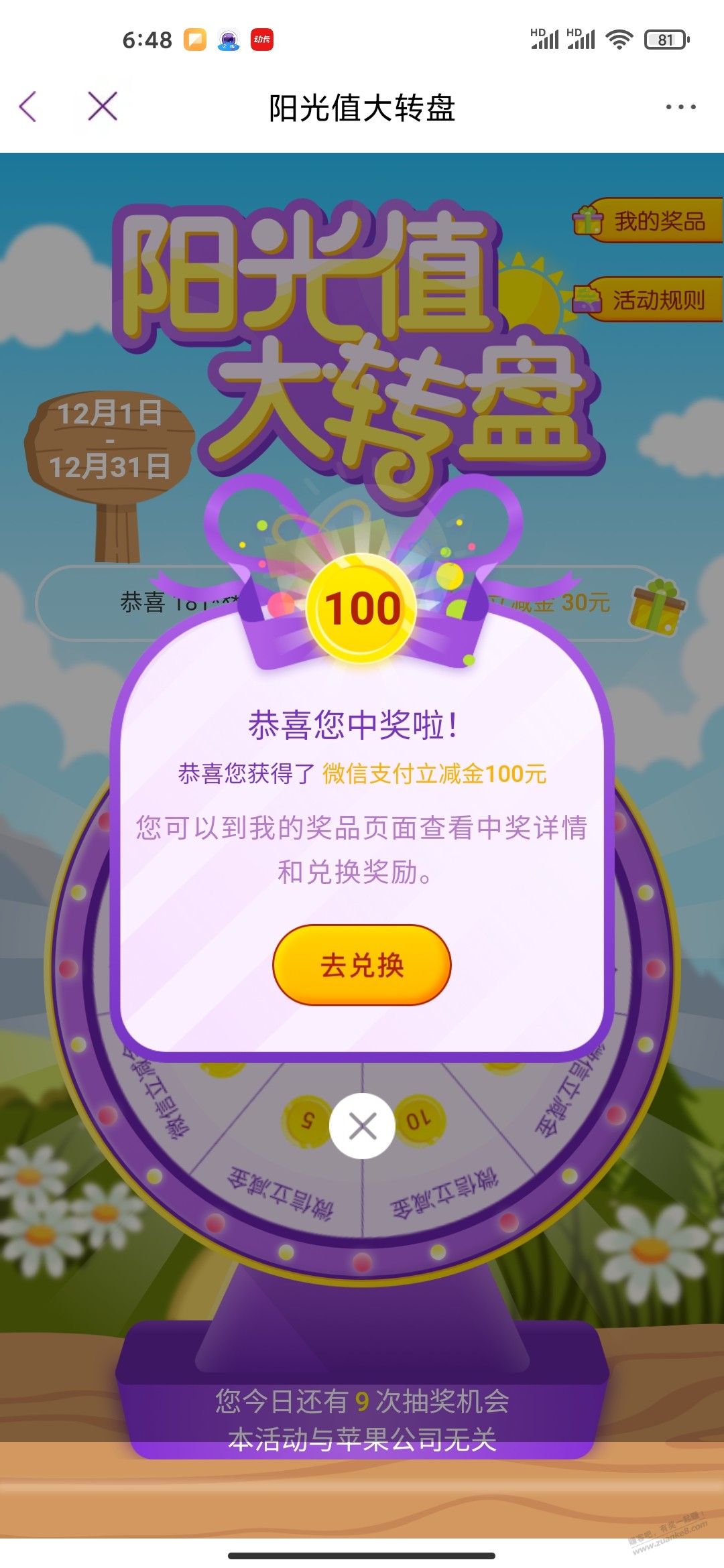724x1568 pixels.
Task: Go back using the top-left arrow
Action: [x=28, y=107]
